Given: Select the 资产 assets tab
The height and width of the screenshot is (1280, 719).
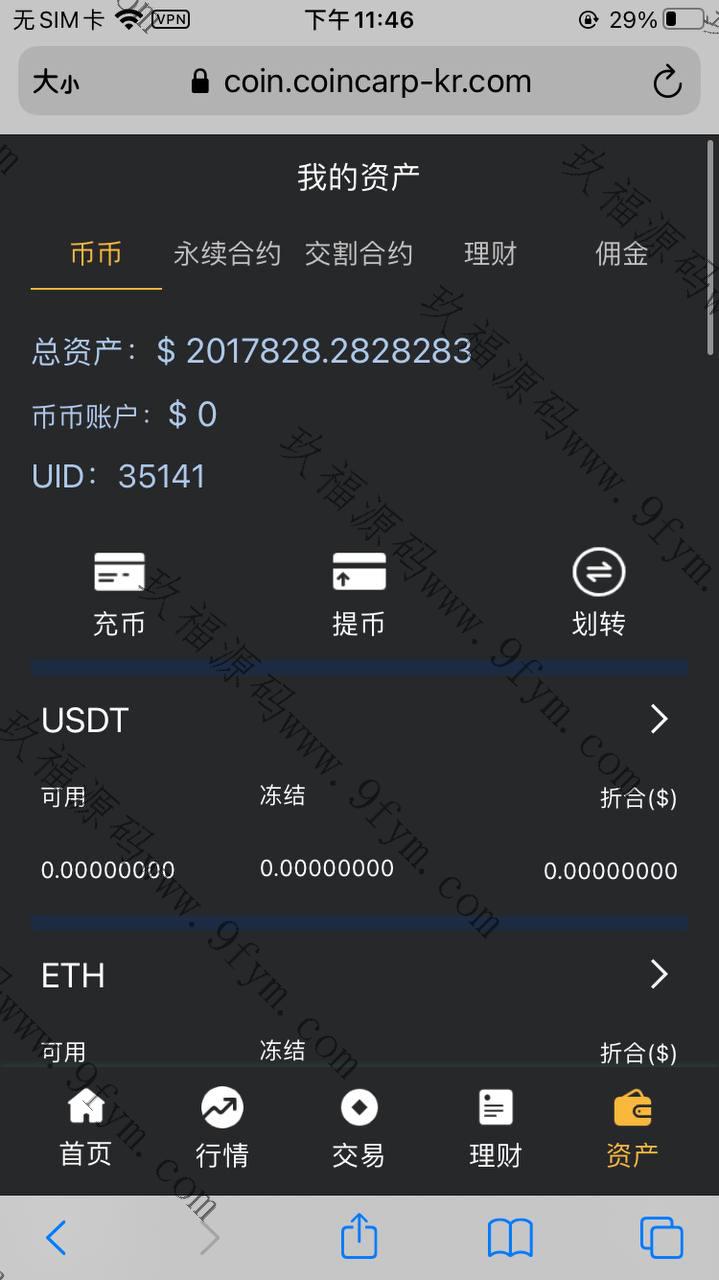Looking at the screenshot, I should [632, 1128].
